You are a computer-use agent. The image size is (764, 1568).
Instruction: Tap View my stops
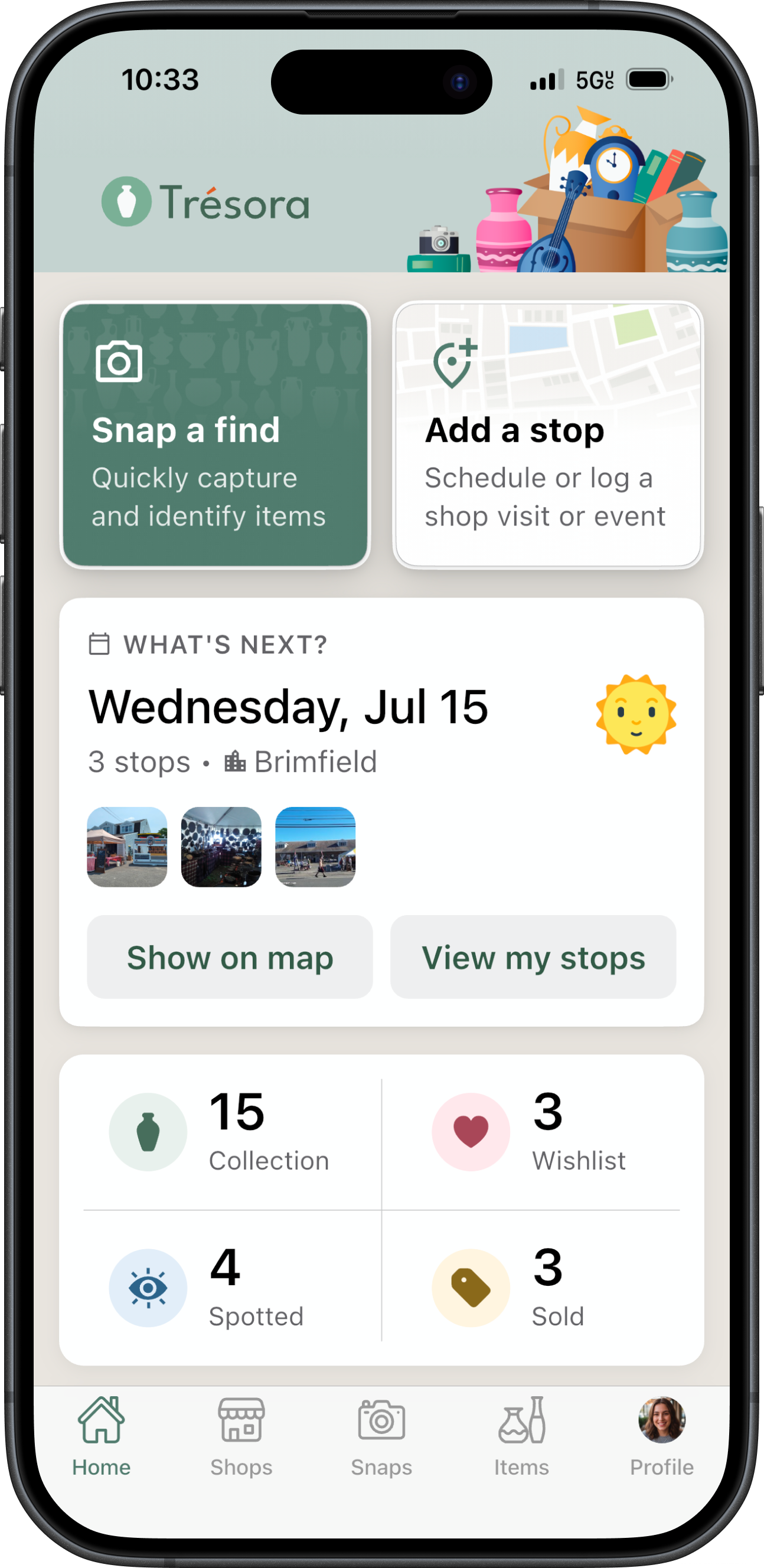[x=533, y=956]
